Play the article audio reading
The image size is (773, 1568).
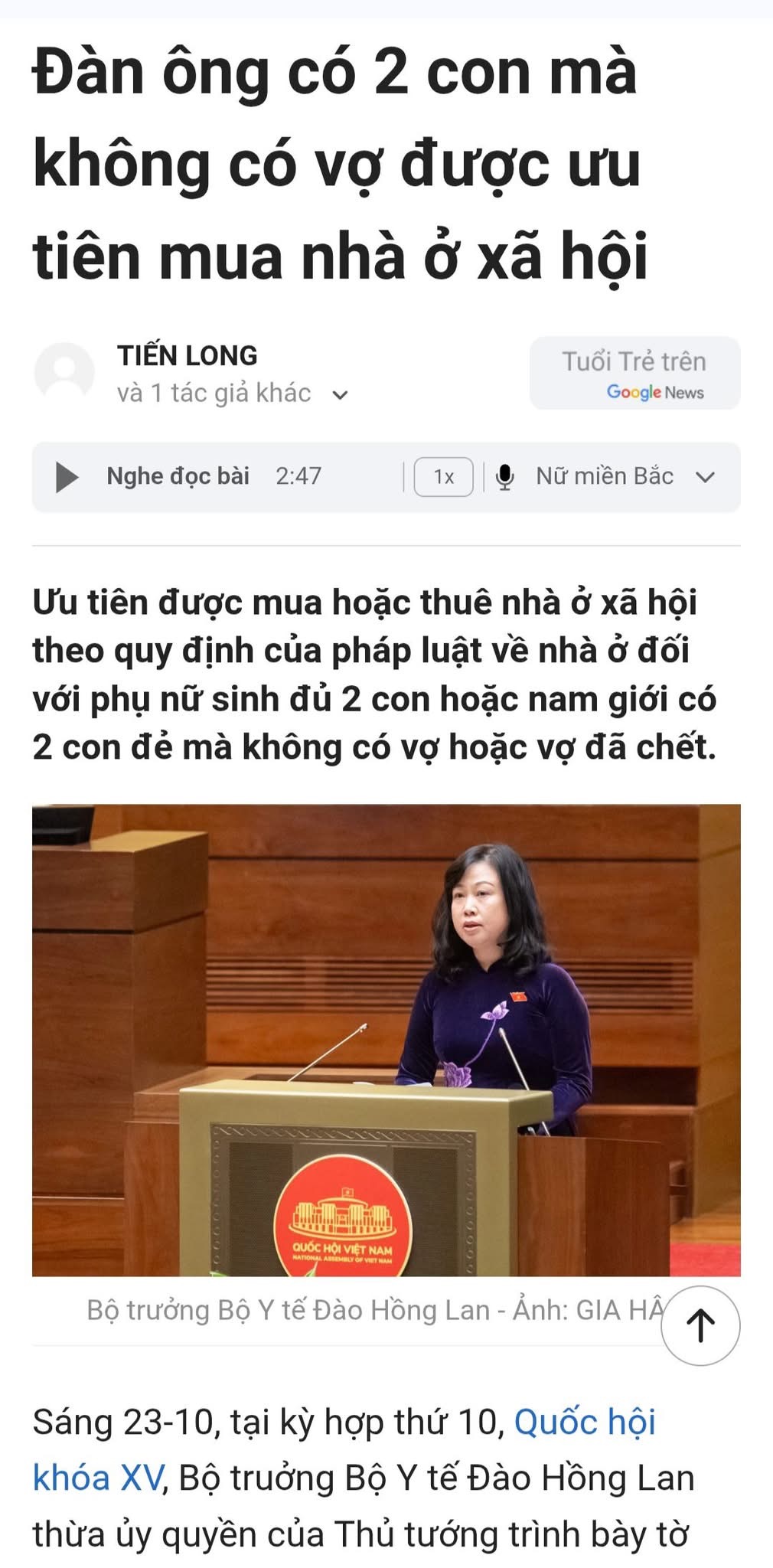click(x=67, y=477)
